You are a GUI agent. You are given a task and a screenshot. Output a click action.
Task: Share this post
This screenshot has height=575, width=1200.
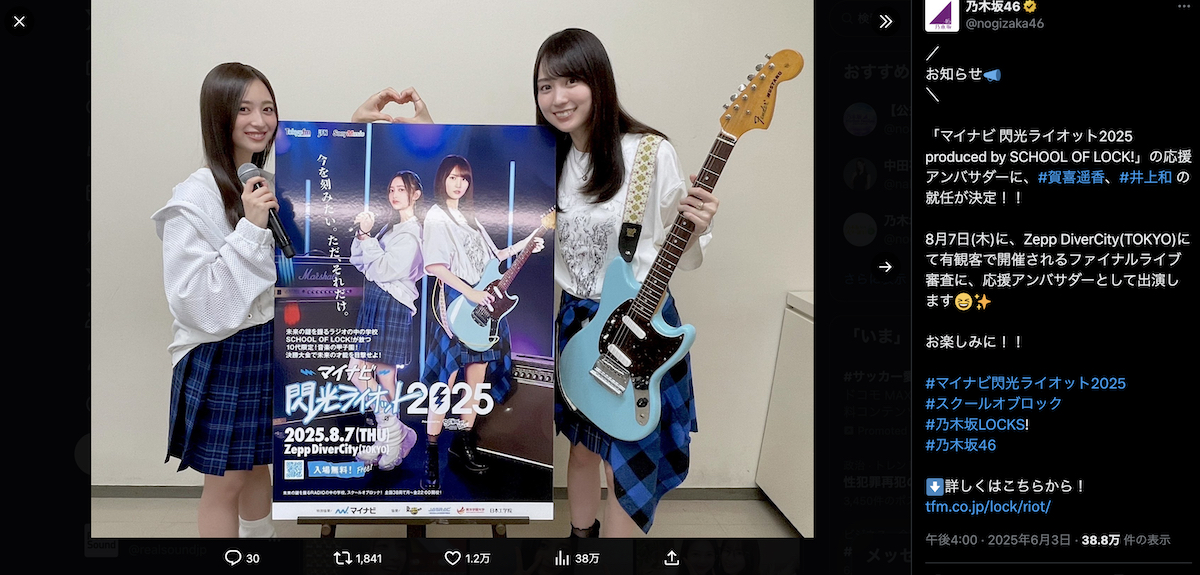tap(669, 558)
